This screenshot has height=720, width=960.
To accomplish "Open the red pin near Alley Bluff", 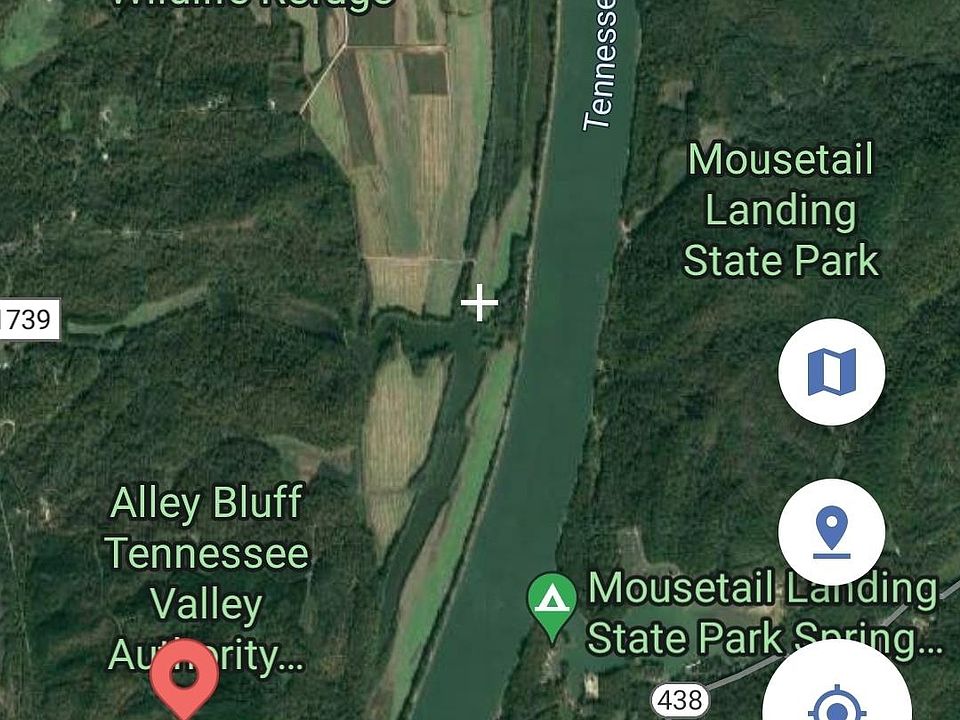I will pos(184,677).
